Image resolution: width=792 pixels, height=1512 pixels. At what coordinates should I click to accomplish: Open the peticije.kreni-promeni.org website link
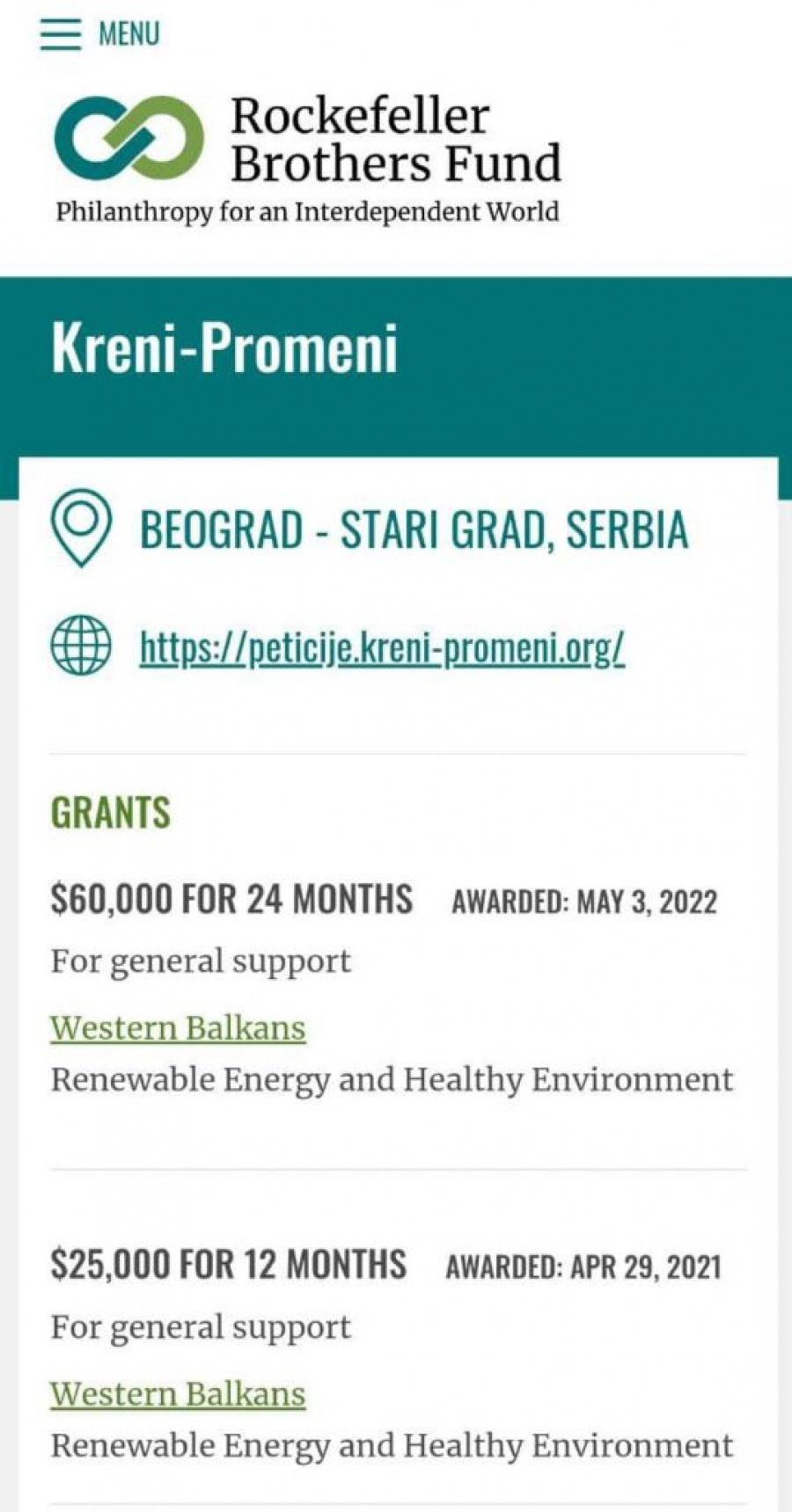coord(382,648)
